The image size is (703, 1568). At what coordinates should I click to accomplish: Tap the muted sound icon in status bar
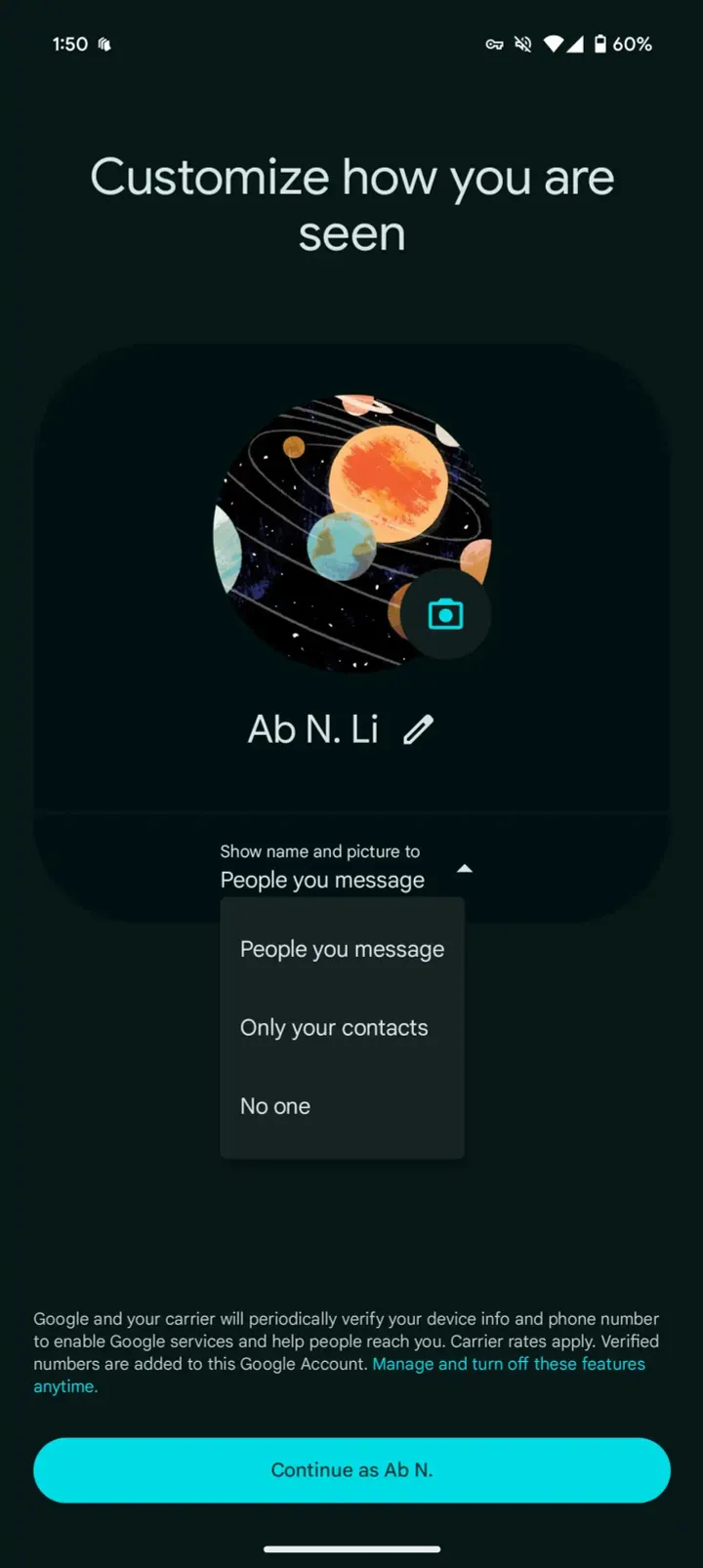pyautogui.click(x=523, y=44)
